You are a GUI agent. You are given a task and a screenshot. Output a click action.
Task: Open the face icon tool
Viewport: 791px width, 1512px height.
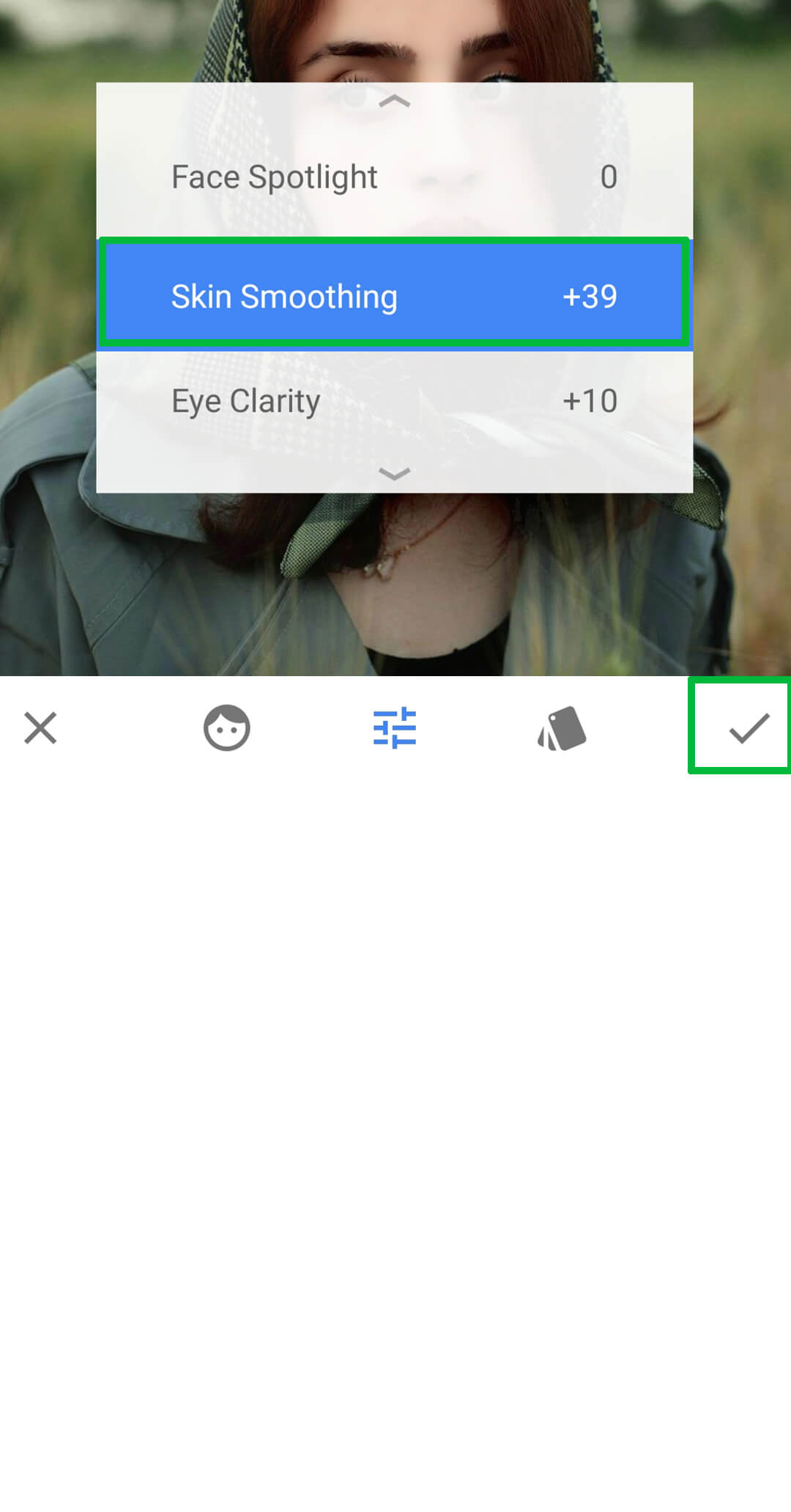[226, 728]
